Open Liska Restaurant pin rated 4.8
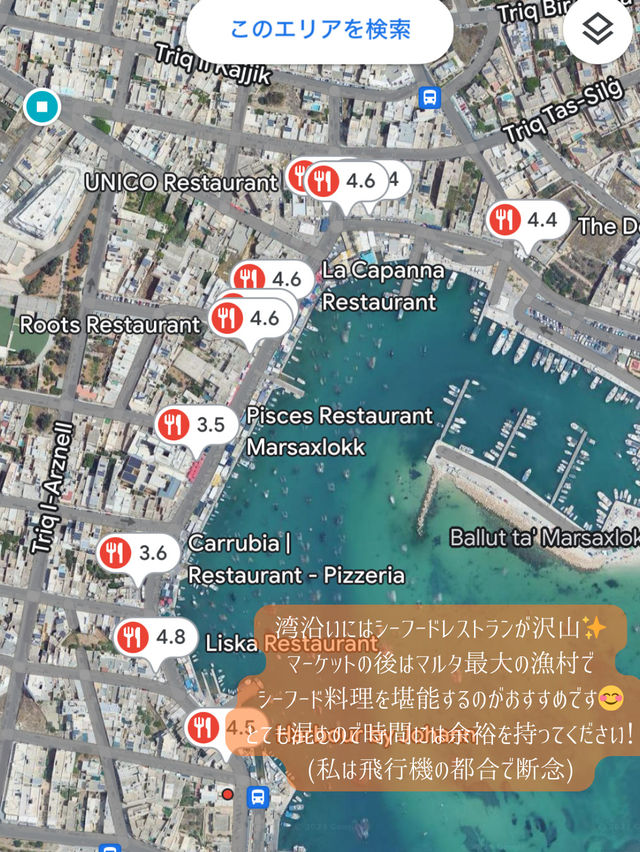Viewport: 640px width, 852px height. [156, 636]
